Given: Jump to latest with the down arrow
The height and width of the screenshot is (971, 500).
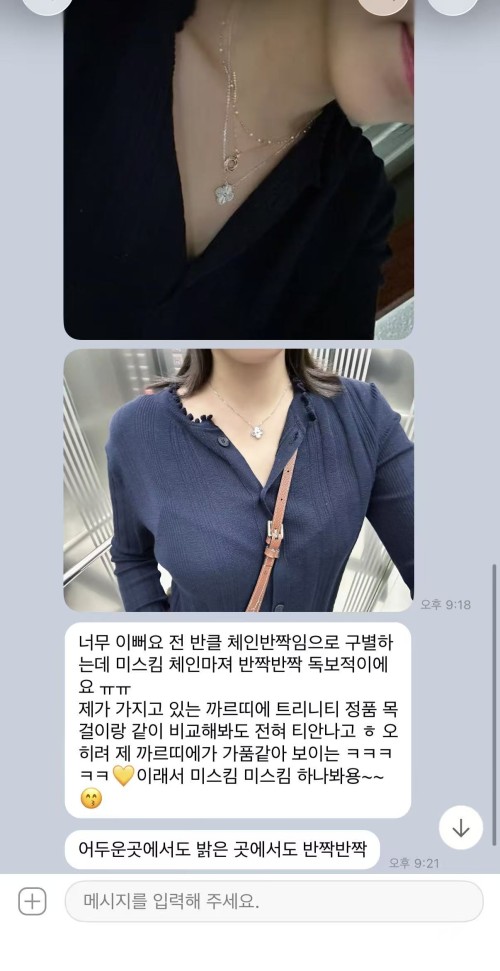Looking at the screenshot, I should click(x=461, y=828).
